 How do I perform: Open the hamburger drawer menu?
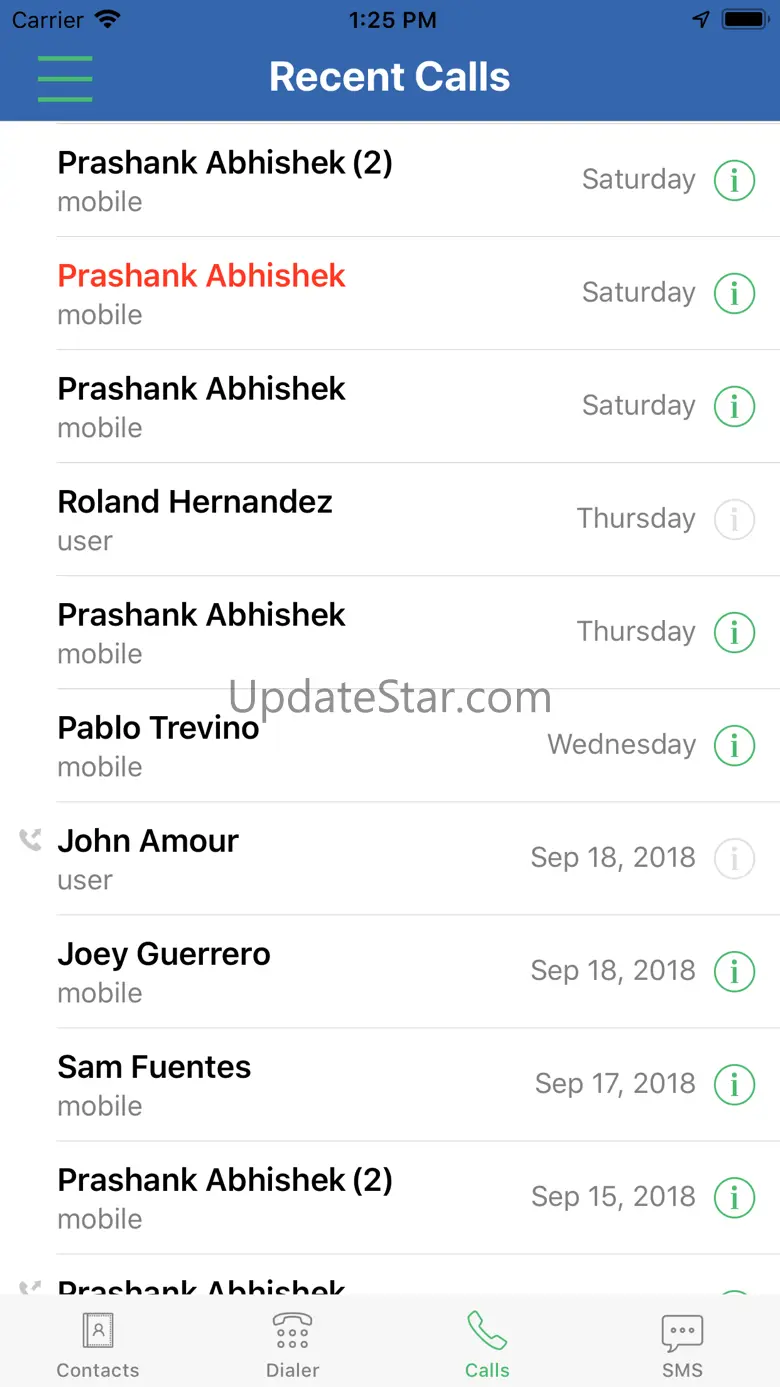[x=65, y=78]
